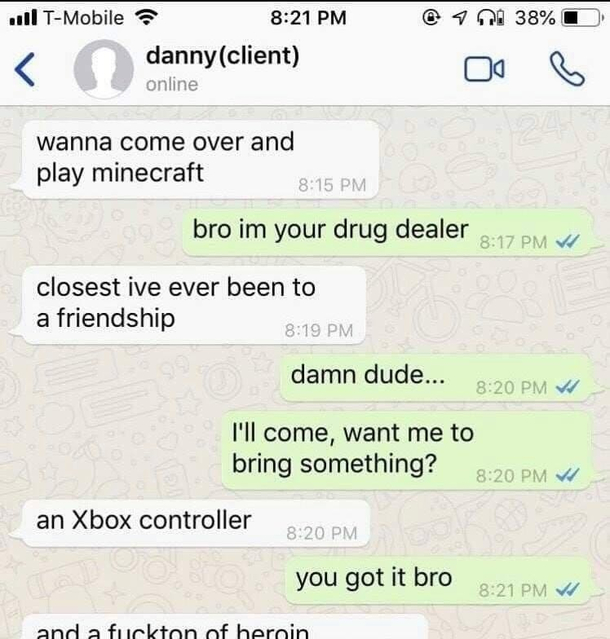The image size is (610, 639).
Task: Go back to the chat list
Action: click(27, 70)
